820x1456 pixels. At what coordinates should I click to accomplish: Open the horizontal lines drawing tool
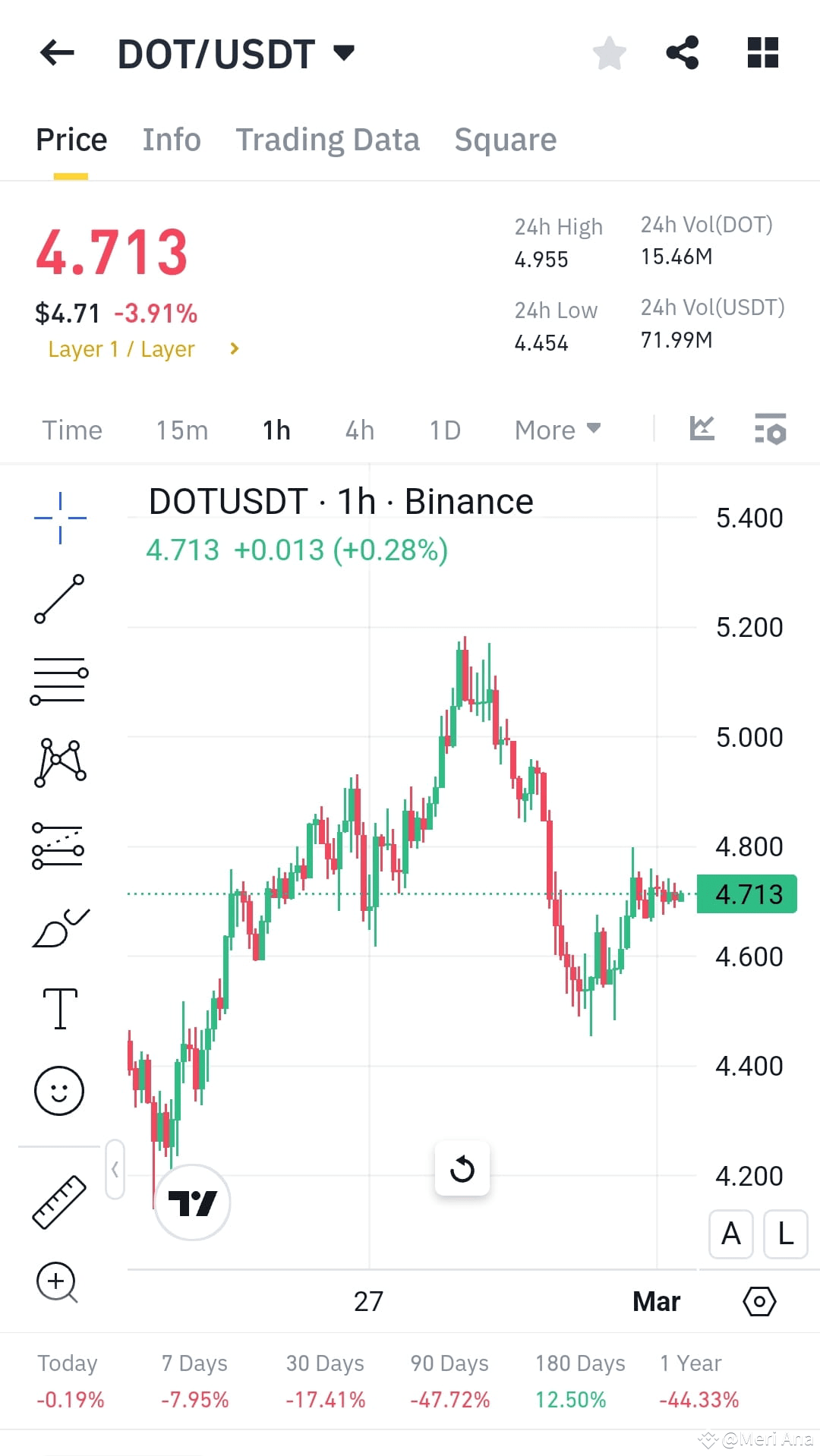coord(59,679)
